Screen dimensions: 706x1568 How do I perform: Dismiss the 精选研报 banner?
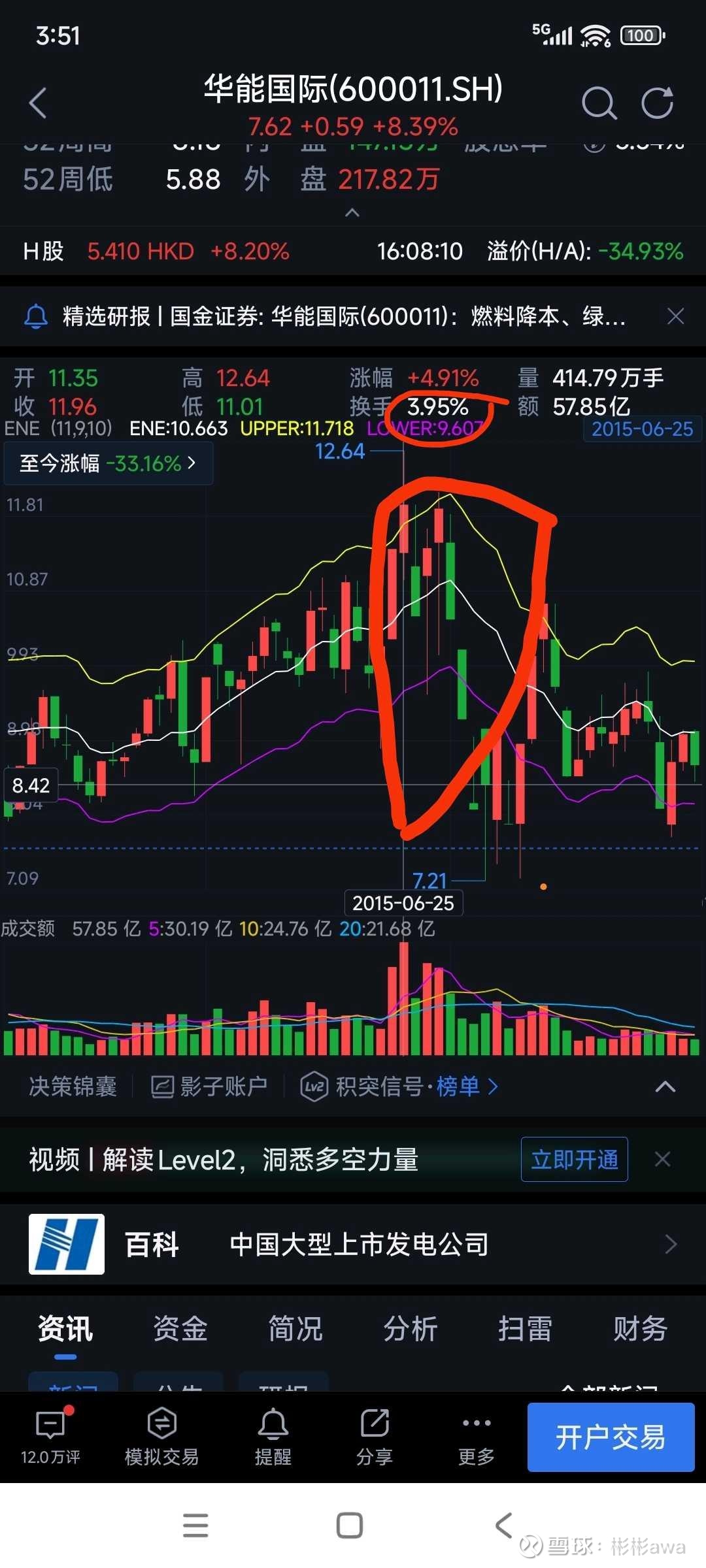[x=675, y=316]
